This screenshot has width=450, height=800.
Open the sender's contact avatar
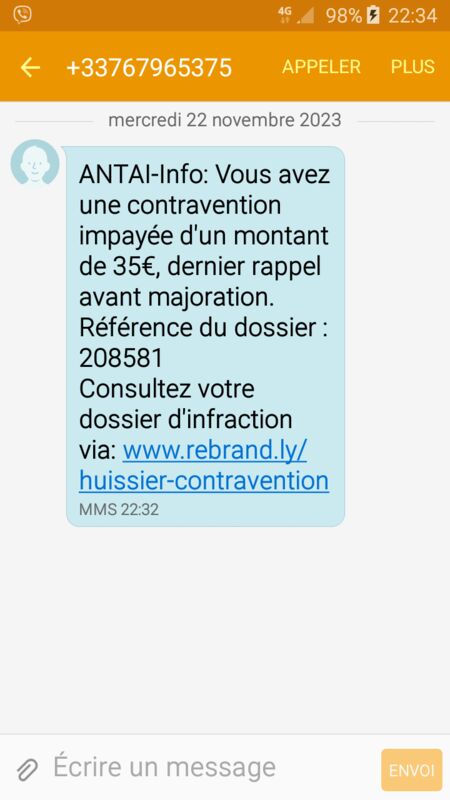click(35, 163)
